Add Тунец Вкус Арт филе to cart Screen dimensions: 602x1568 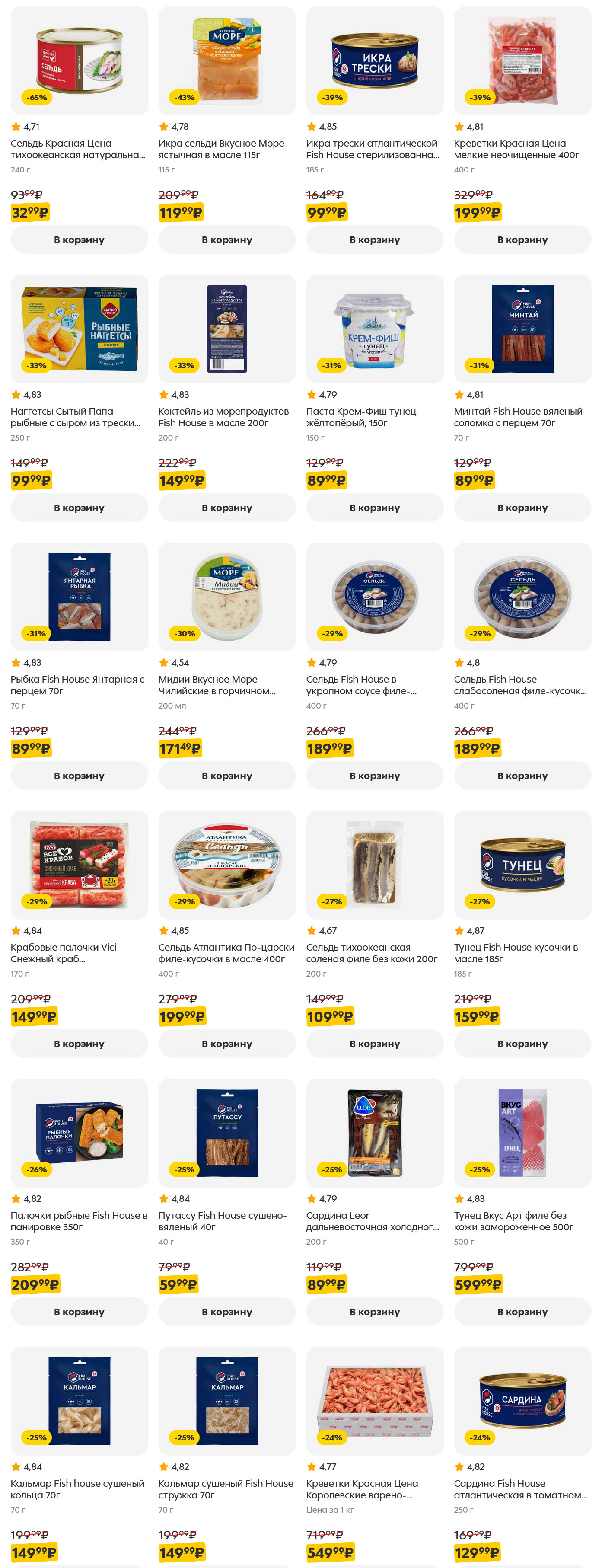pos(522,1311)
